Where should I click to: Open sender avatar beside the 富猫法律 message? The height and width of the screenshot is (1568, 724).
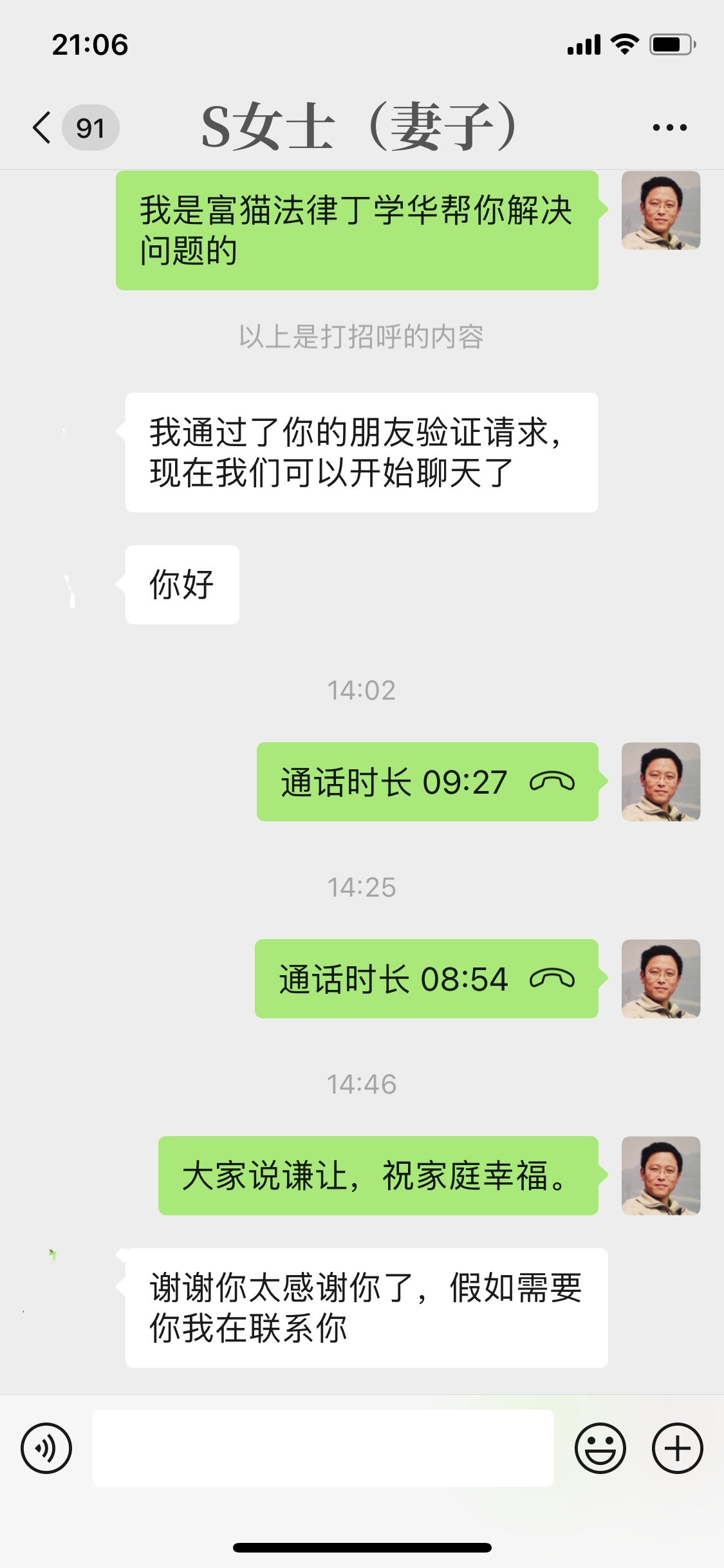[660, 210]
